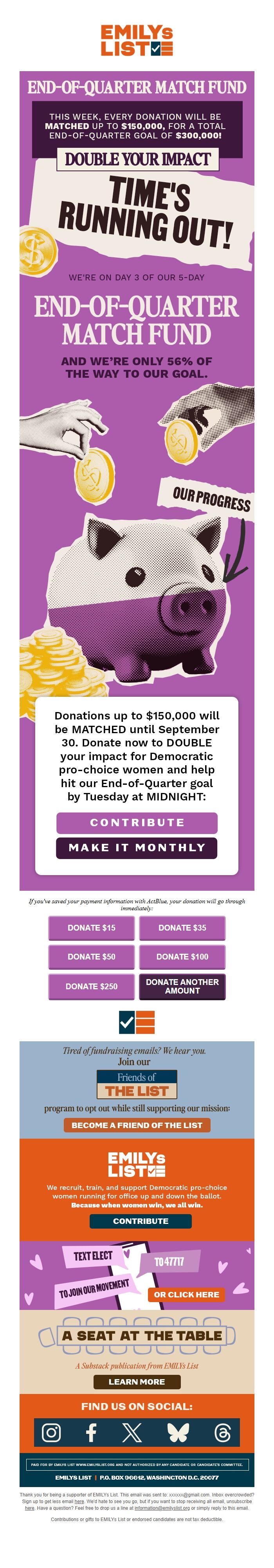The height and width of the screenshot is (1568, 274).
Task: Visit the Facebook social icon
Action: (91, 1432)
